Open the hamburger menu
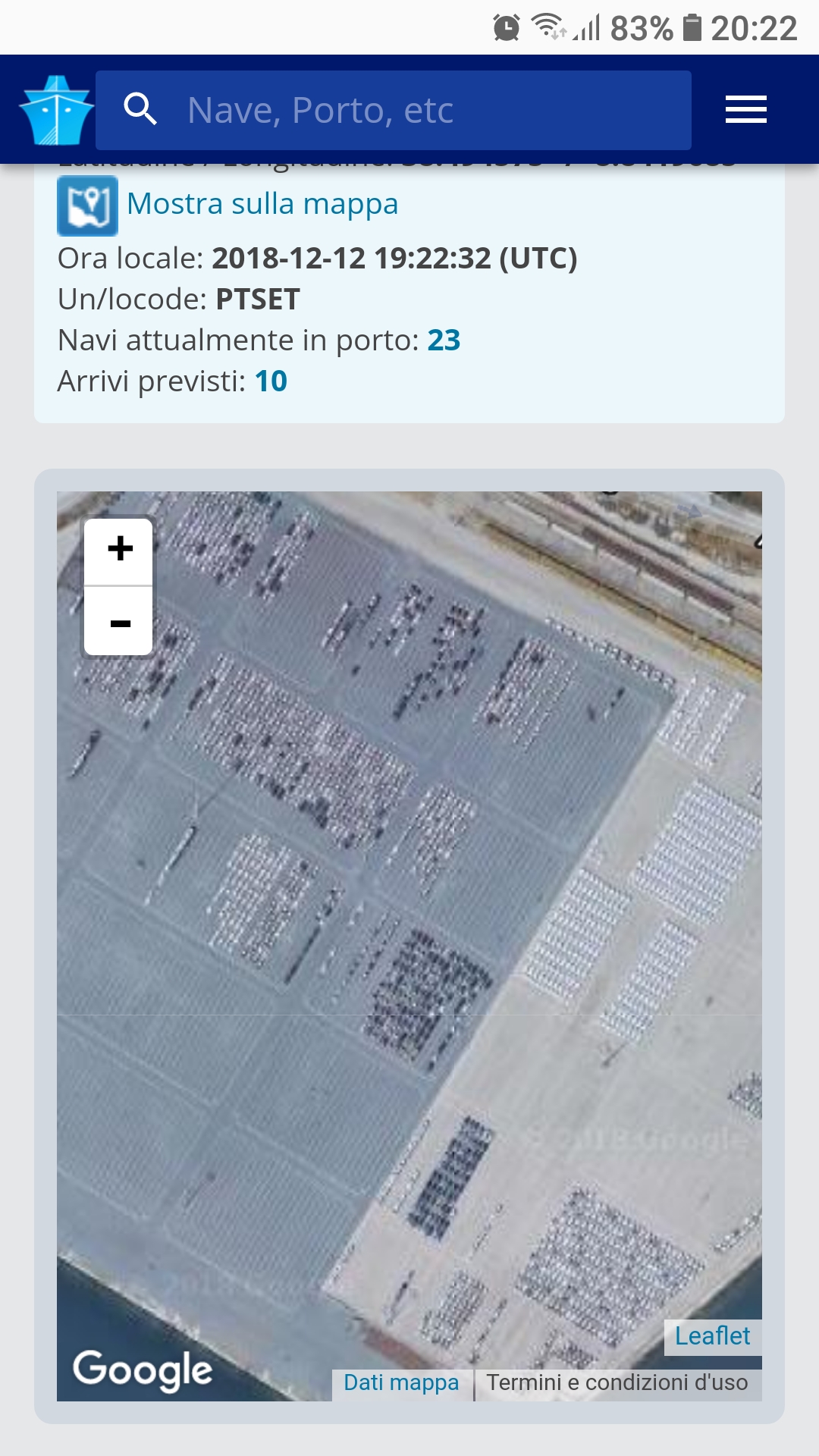Viewport: 819px width, 1456px height. pyautogui.click(x=746, y=109)
